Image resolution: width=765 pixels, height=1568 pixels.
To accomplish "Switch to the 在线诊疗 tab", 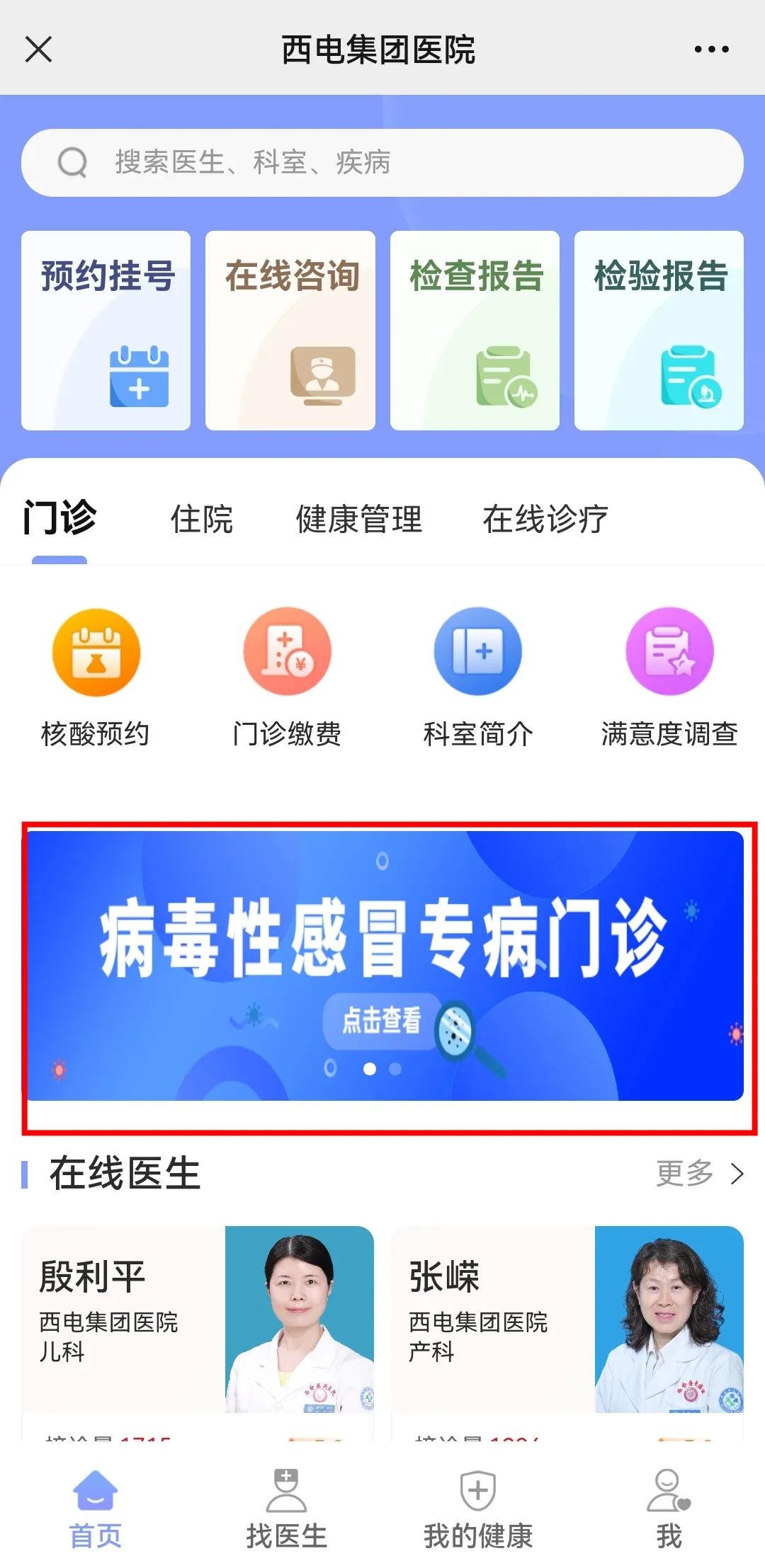I will click(x=545, y=519).
